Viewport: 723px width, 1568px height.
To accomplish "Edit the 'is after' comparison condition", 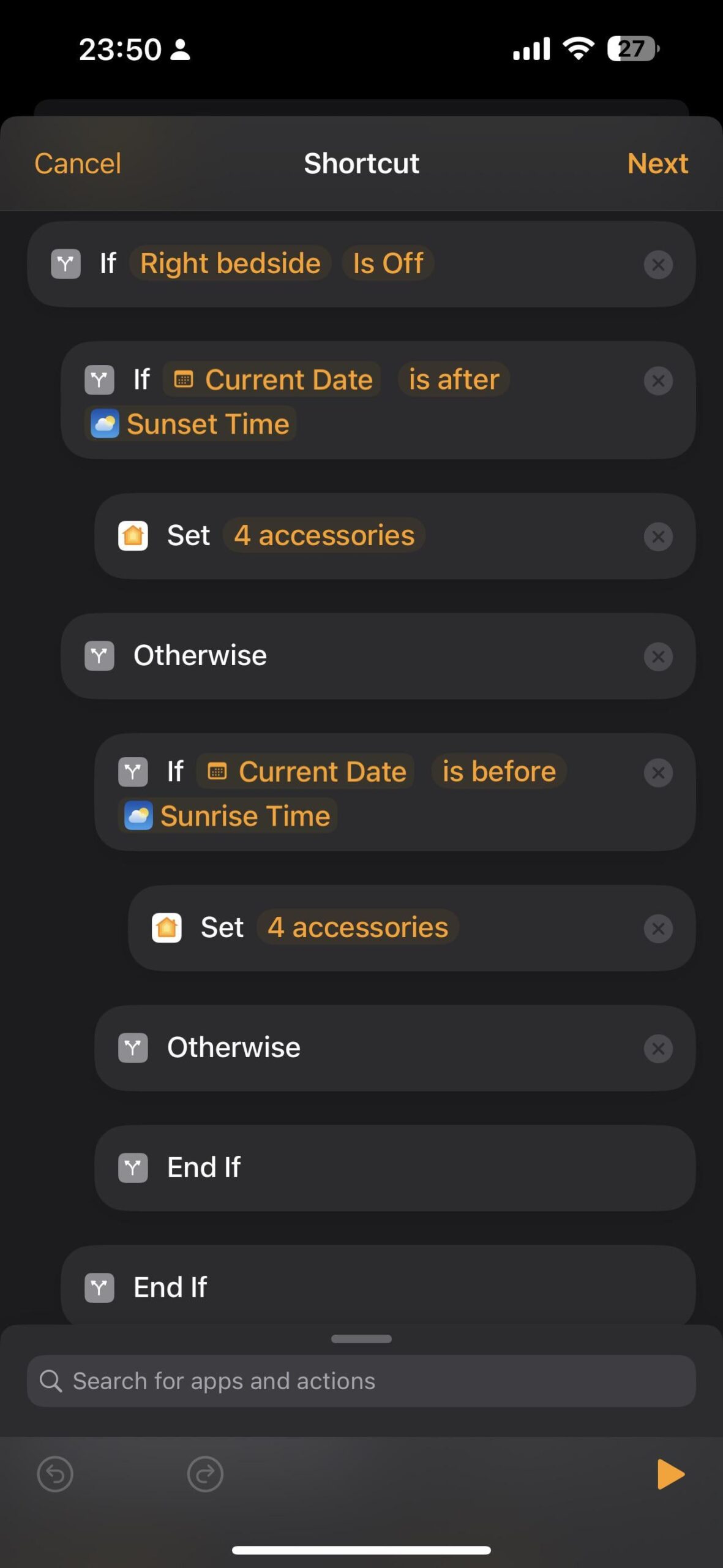I will 454,379.
